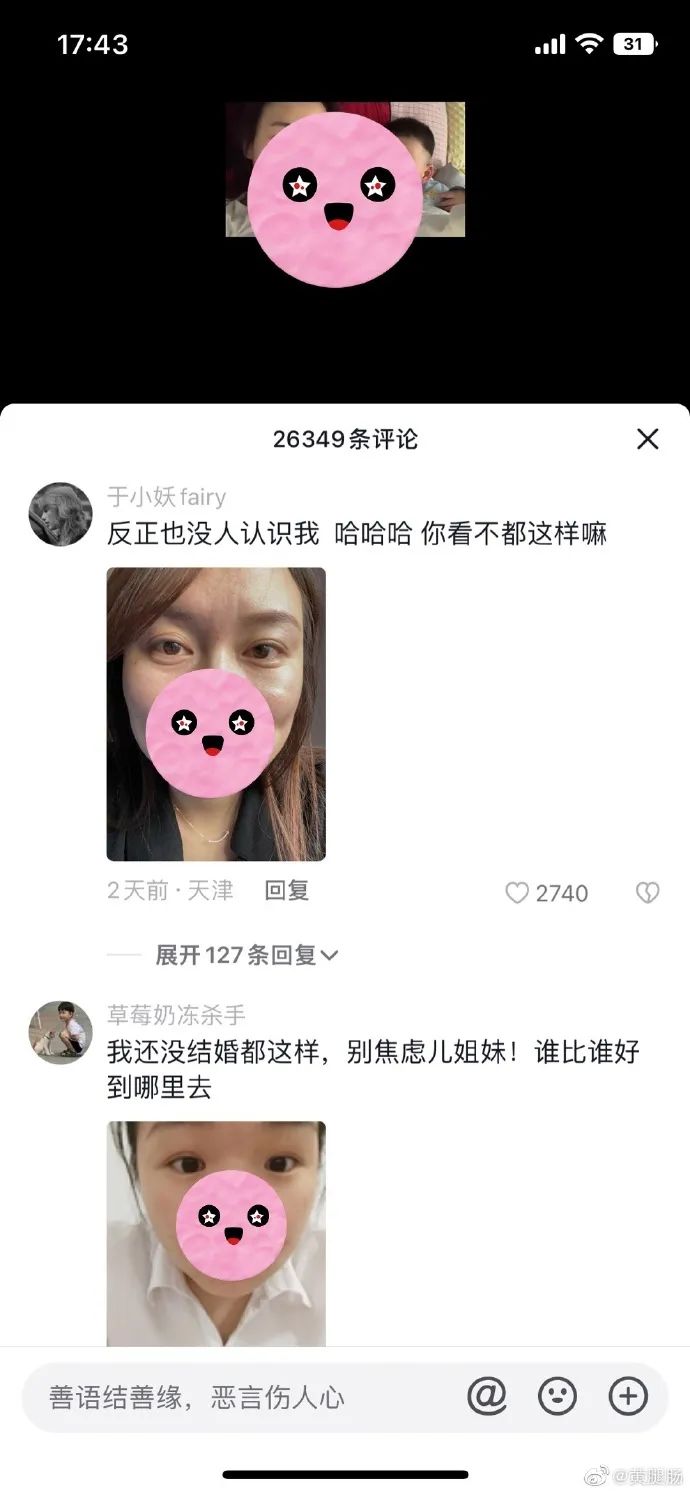Tap the video thumbnail at top
The height and width of the screenshot is (1493, 690).
[x=345, y=170]
